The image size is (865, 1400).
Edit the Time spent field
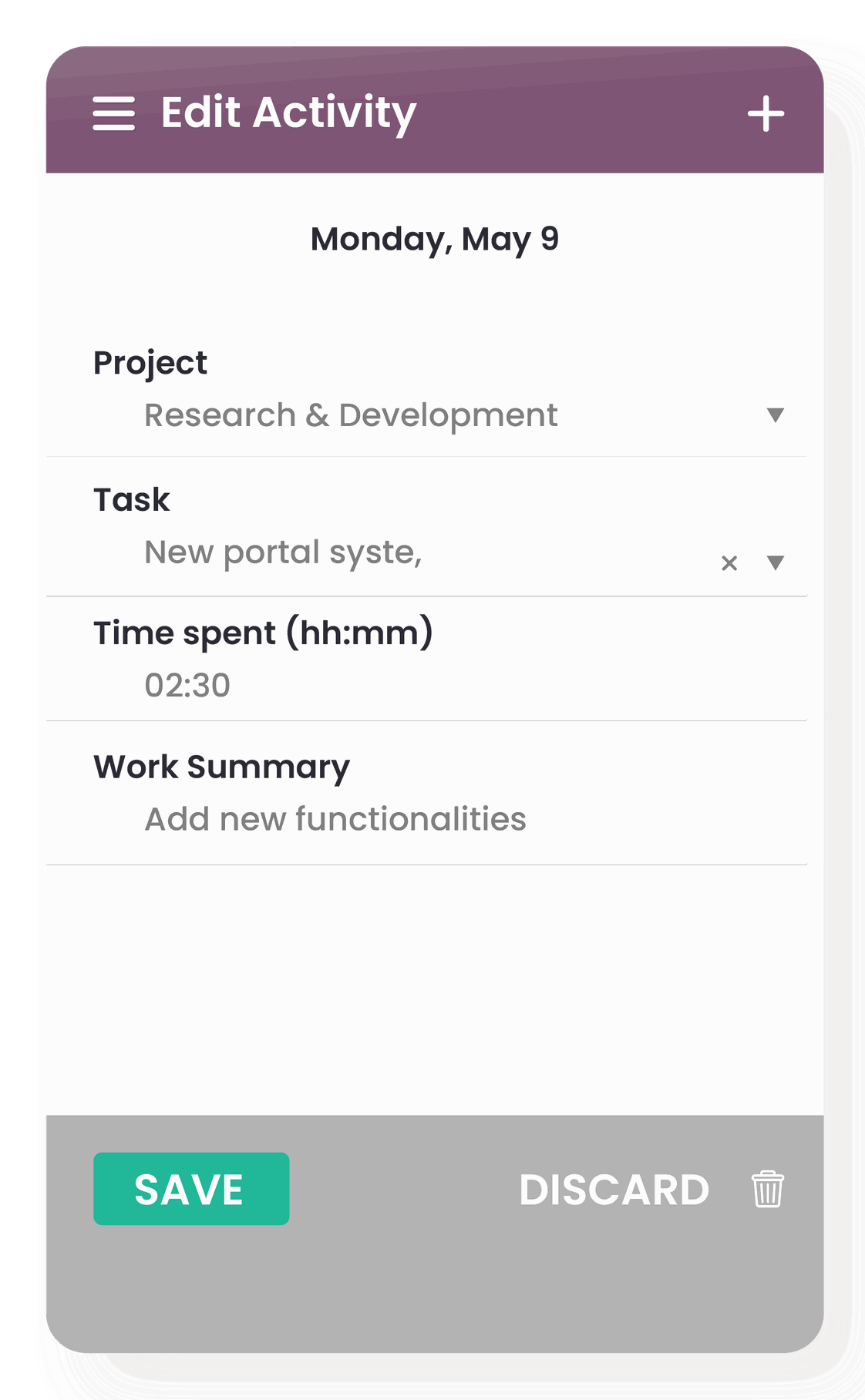(x=426, y=685)
